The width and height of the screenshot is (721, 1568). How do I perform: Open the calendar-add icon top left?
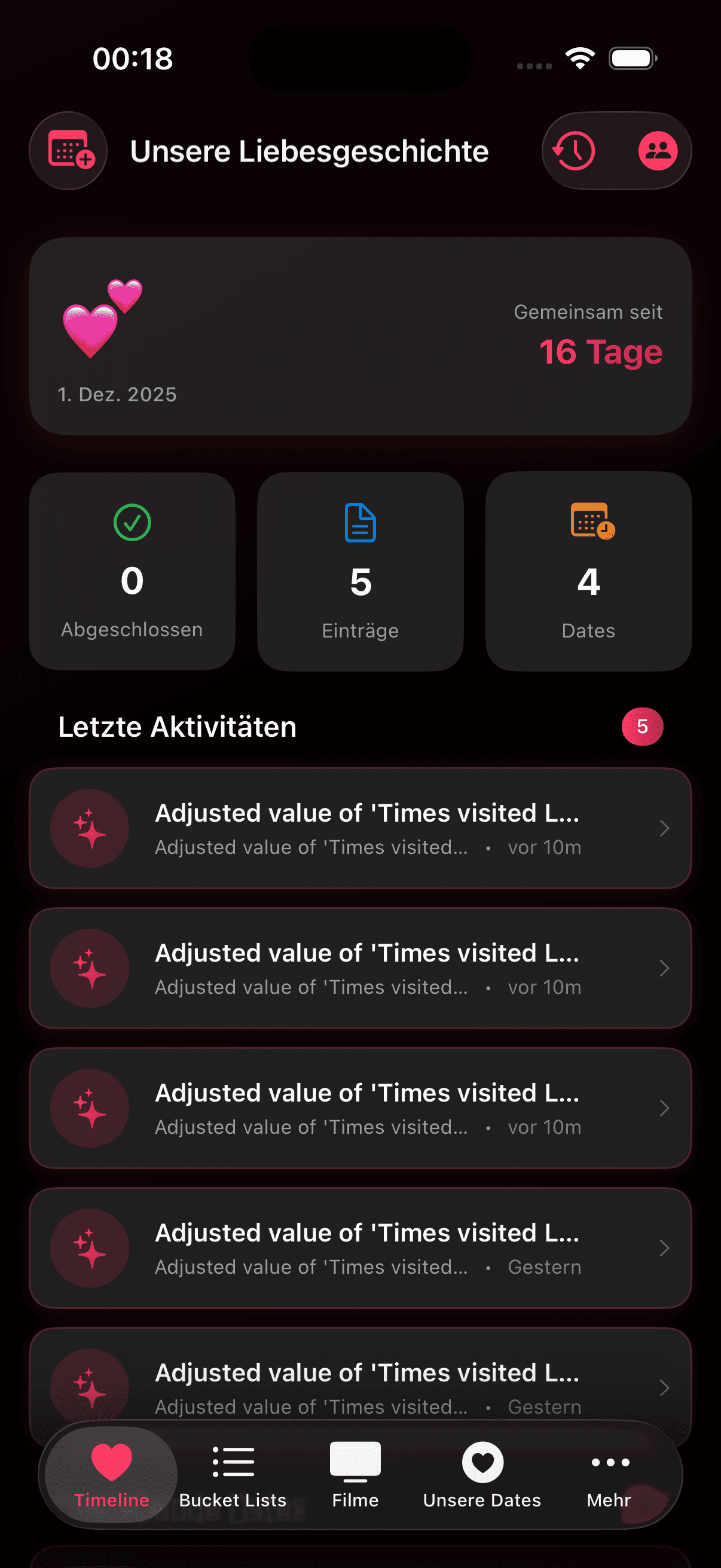point(68,150)
